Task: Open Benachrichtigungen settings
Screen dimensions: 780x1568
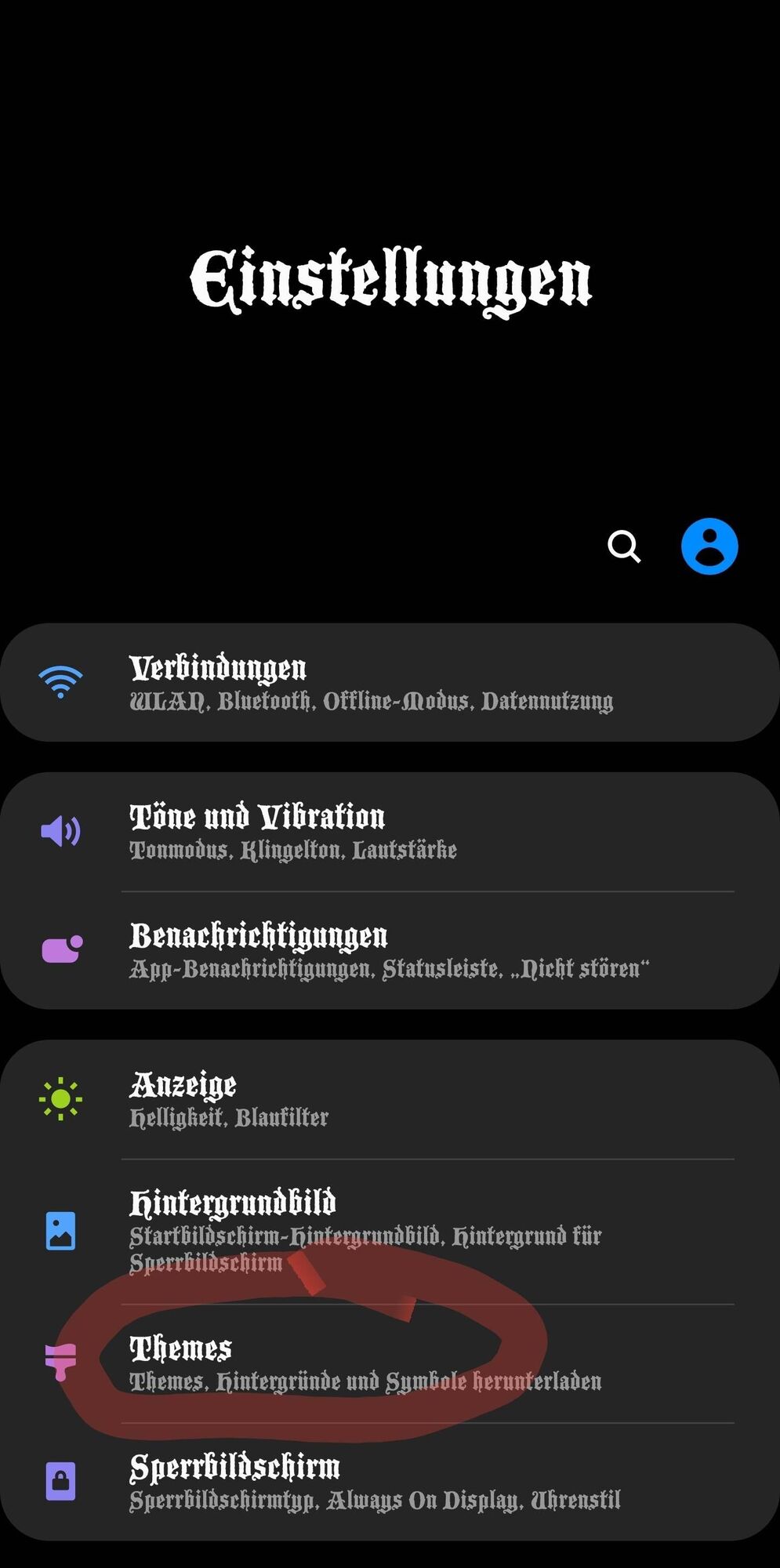Action: (390, 950)
